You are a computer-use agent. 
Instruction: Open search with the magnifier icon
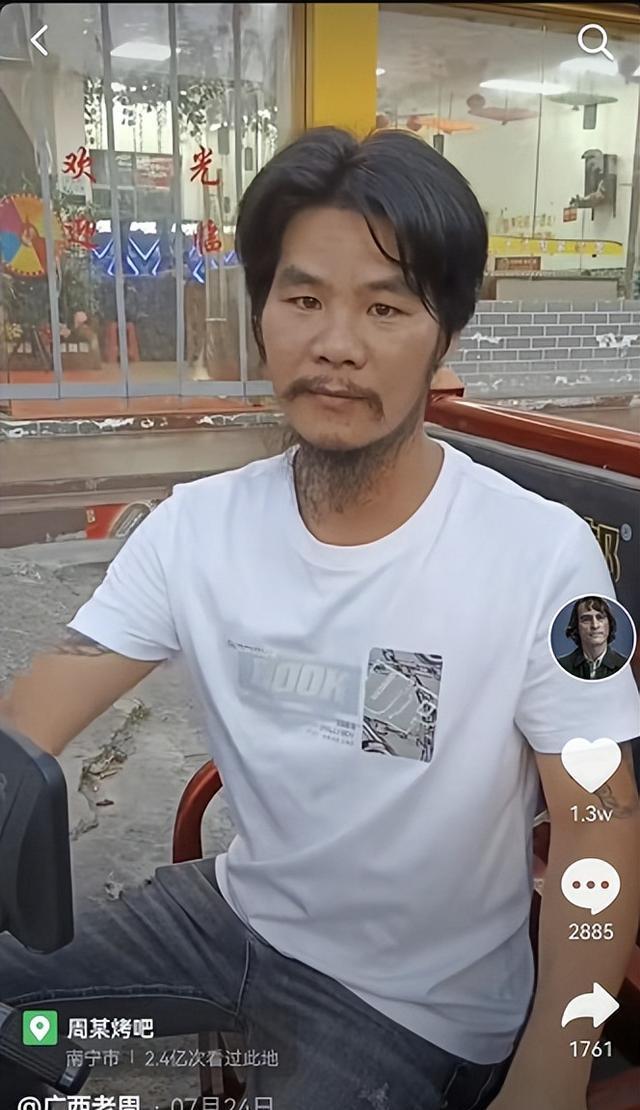coord(595,41)
